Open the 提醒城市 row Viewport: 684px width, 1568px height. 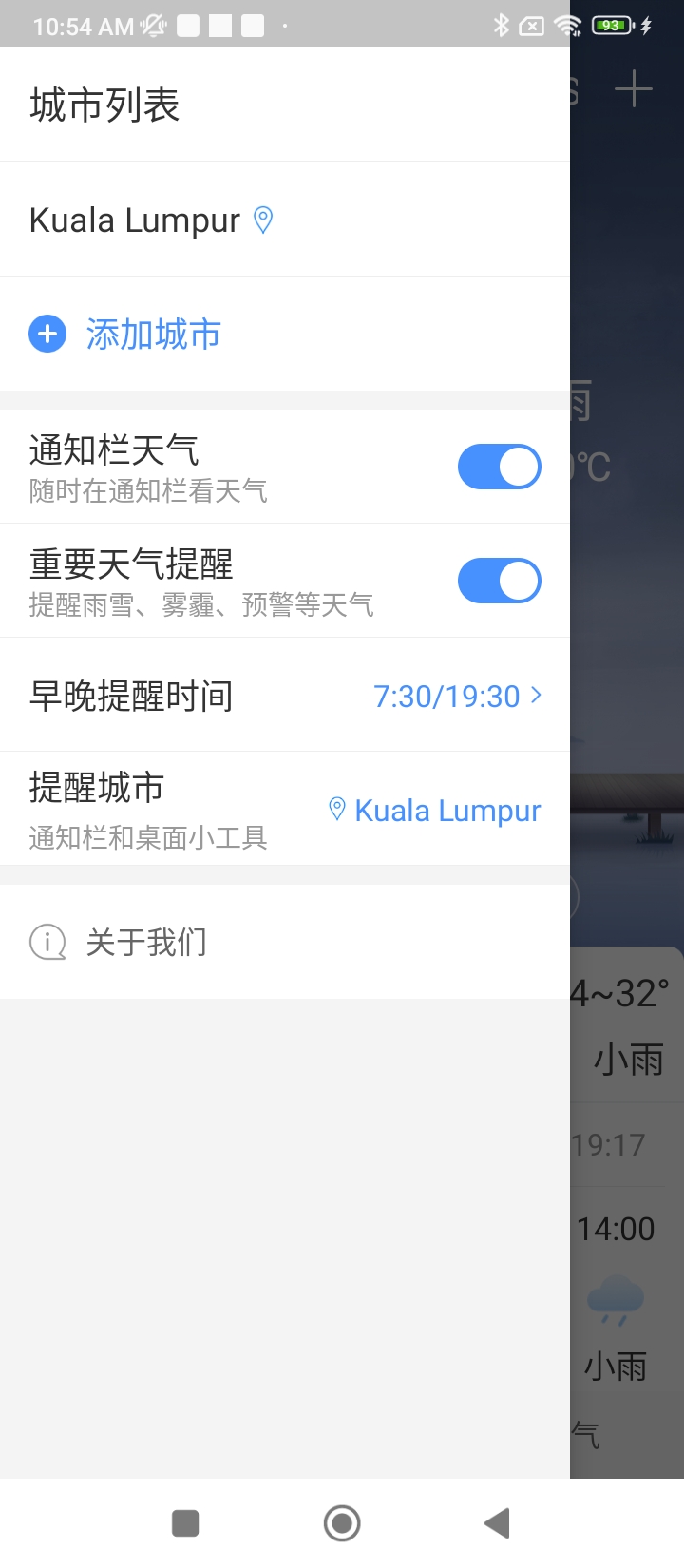285,810
